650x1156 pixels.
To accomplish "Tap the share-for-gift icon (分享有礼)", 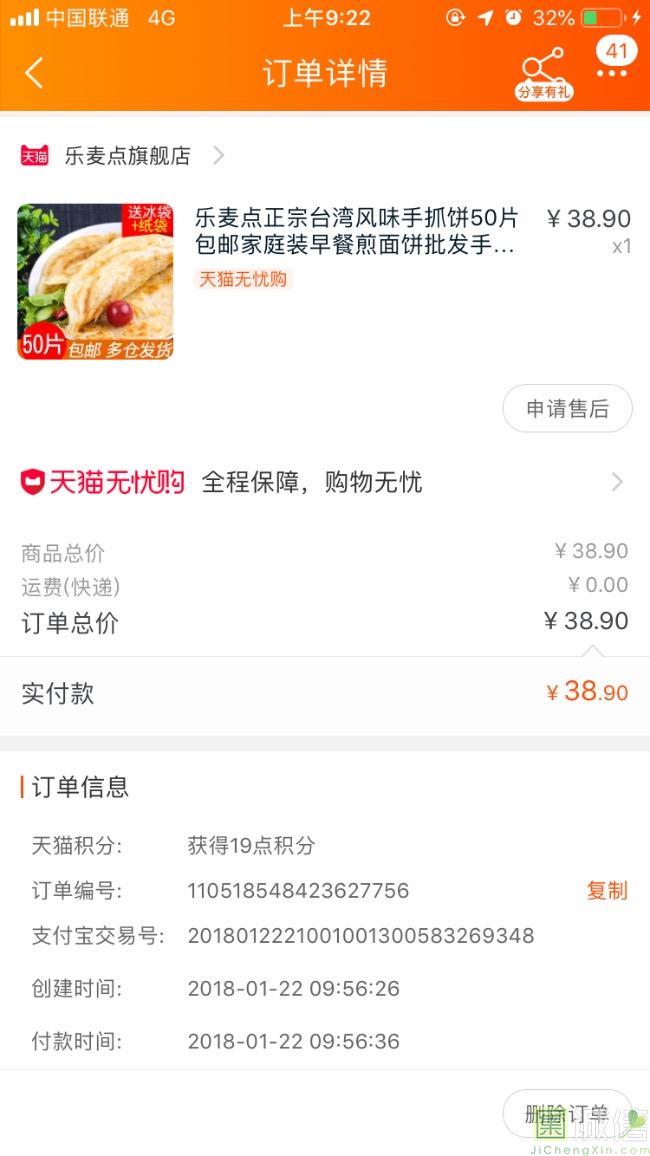I will [x=544, y=73].
